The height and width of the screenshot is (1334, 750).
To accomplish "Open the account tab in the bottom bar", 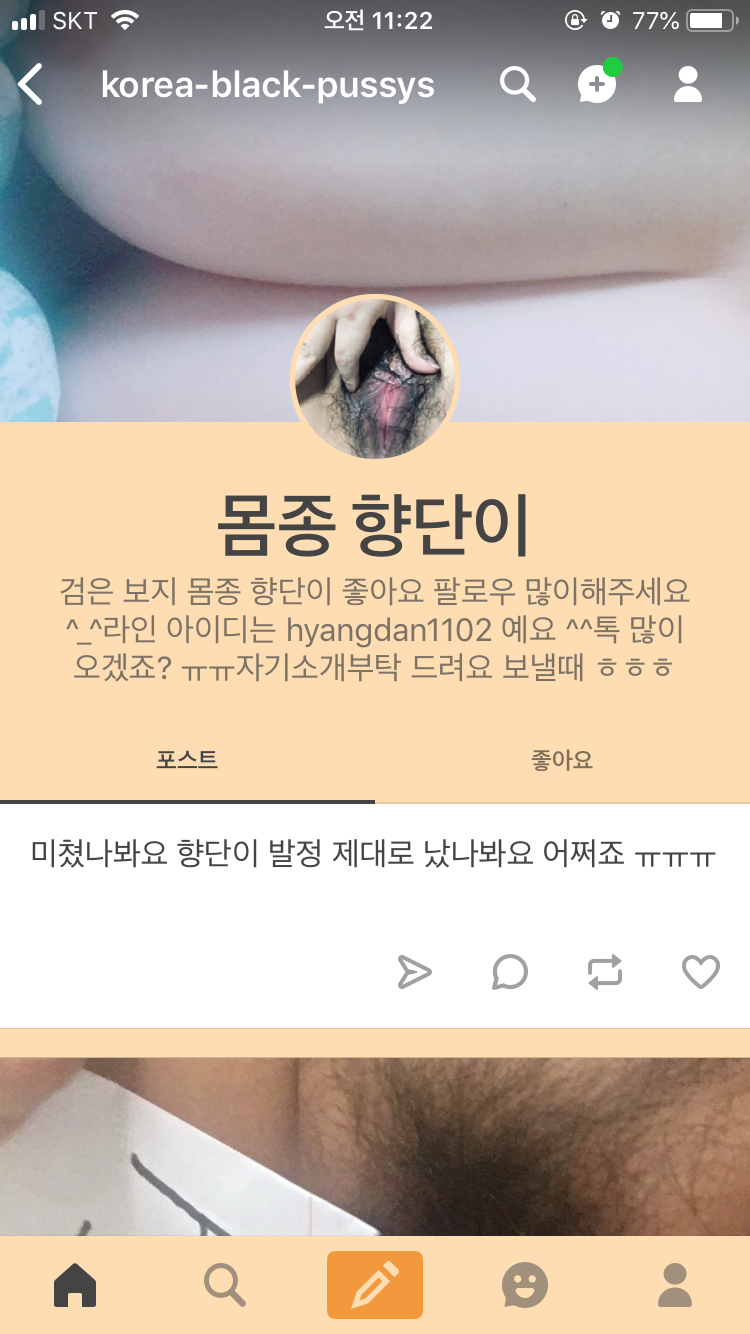I will pyautogui.click(x=675, y=1285).
